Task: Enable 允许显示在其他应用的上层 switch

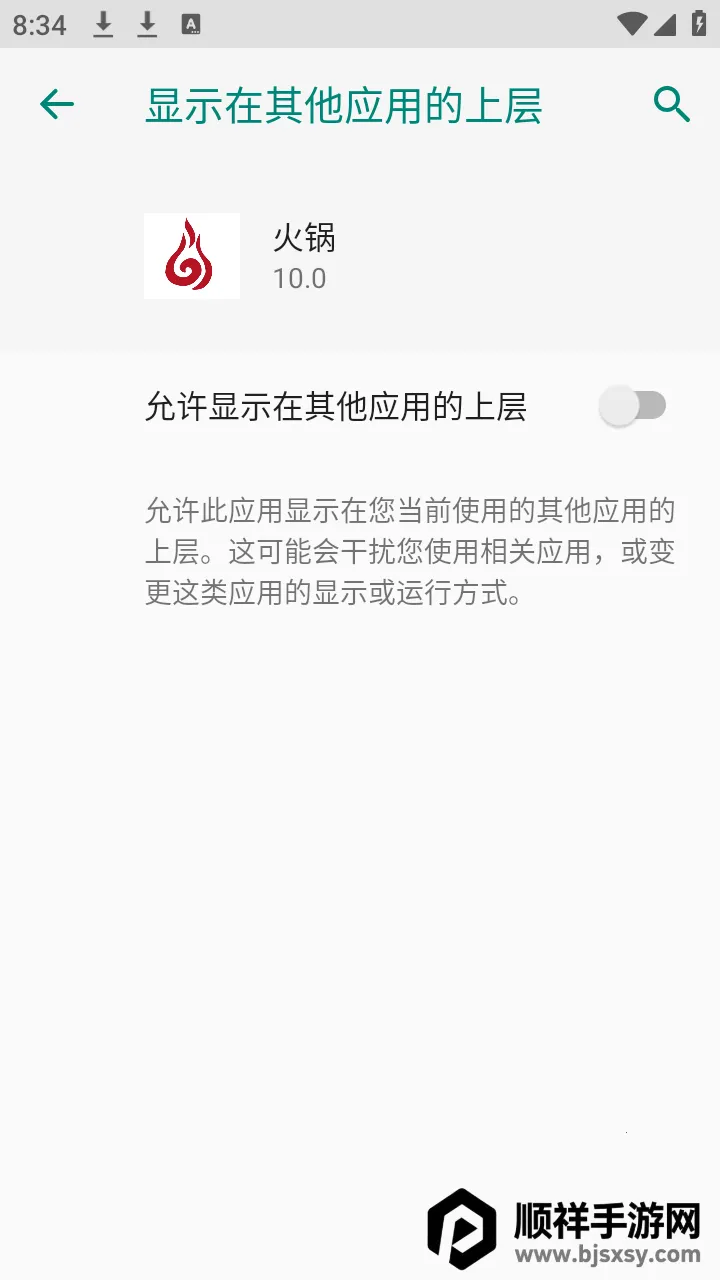Action: point(634,406)
